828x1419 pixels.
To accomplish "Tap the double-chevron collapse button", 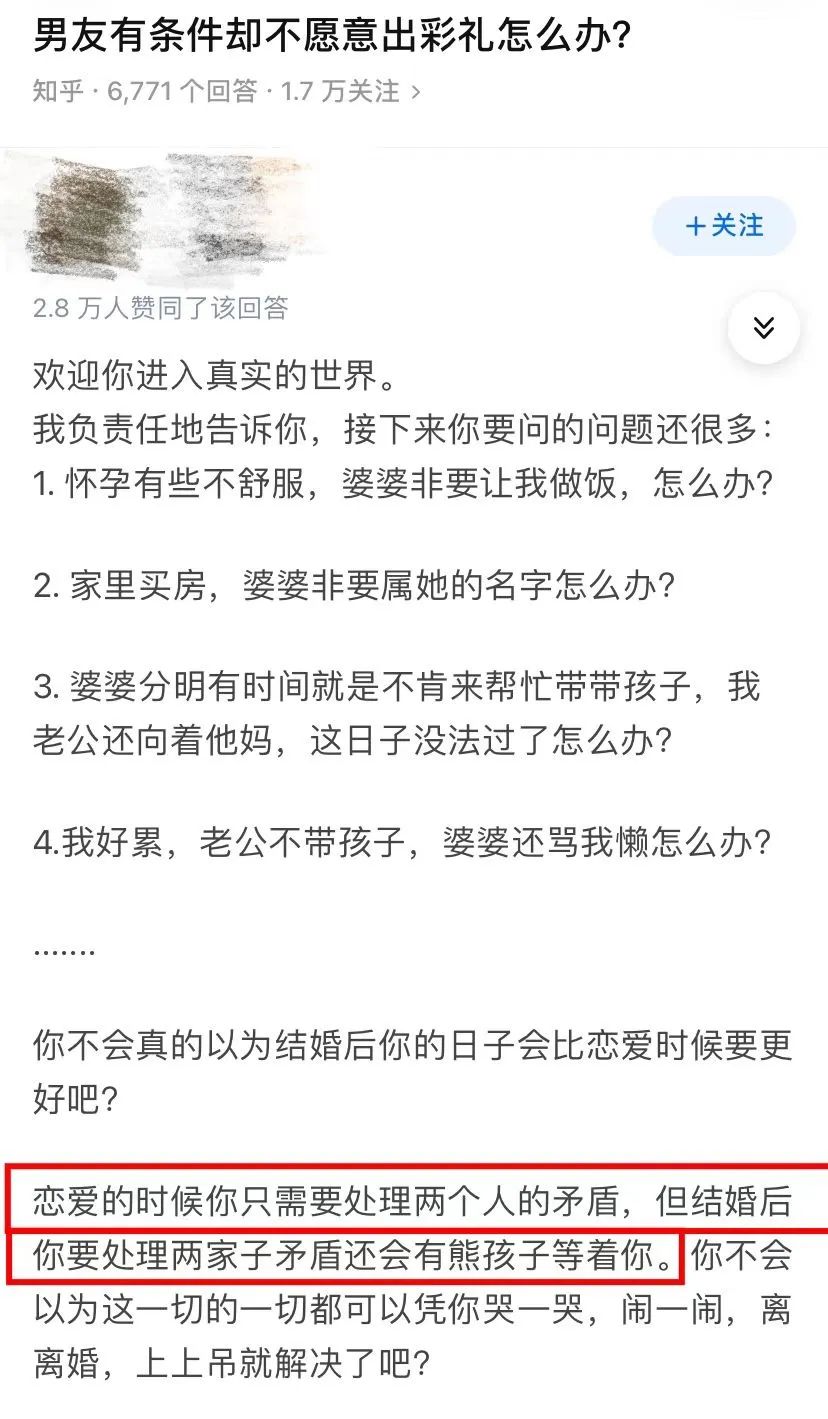I will click(764, 327).
